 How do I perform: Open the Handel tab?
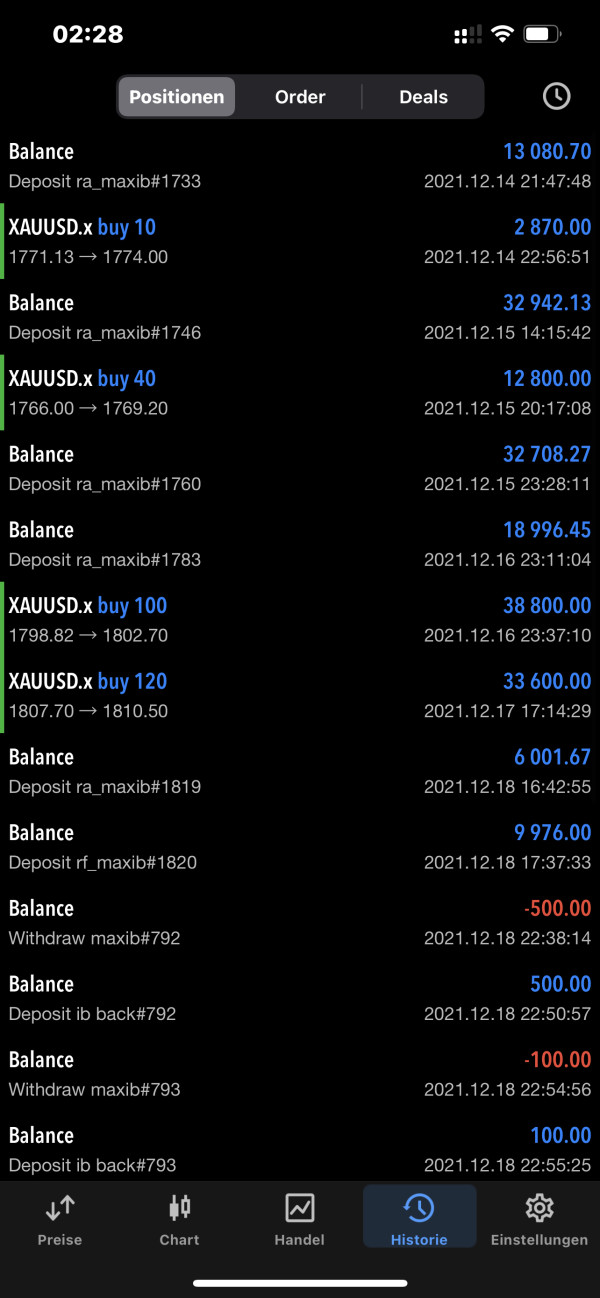(x=300, y=1219)
